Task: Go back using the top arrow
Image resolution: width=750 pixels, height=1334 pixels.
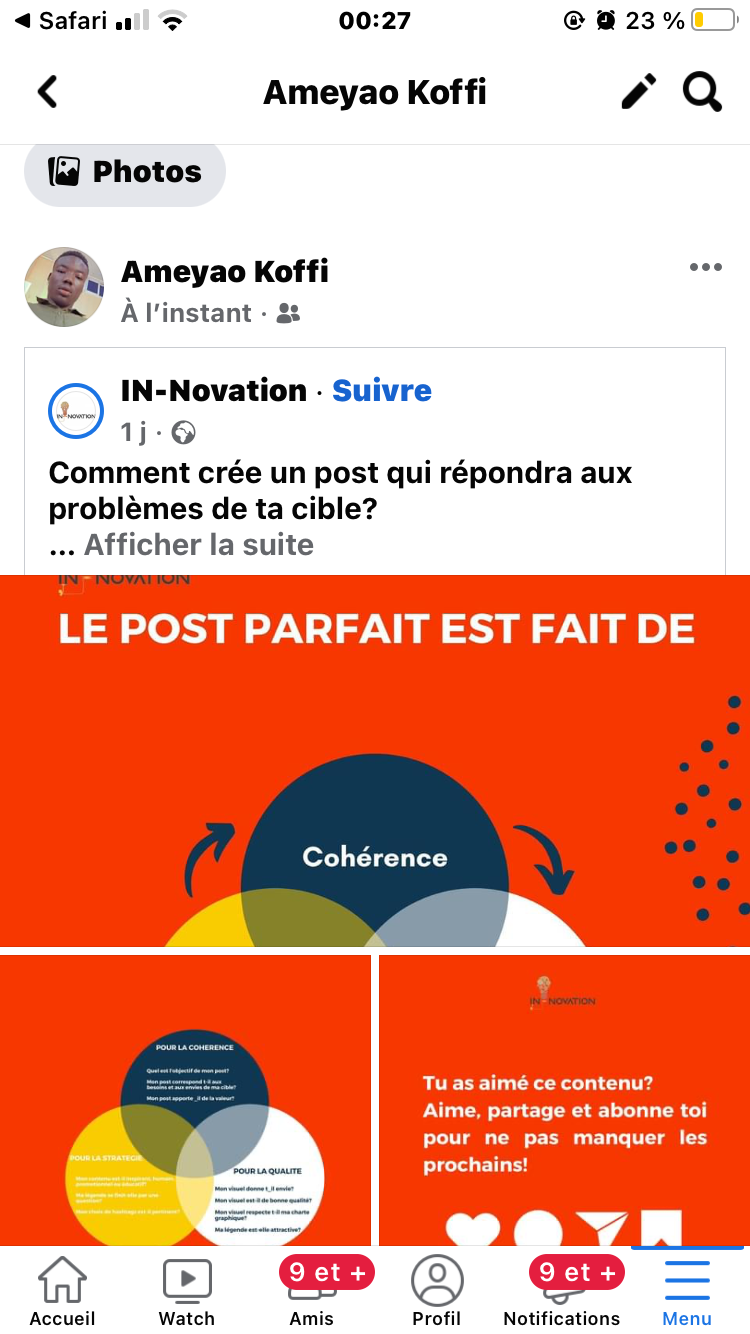Action: click(x=47, y=92)
